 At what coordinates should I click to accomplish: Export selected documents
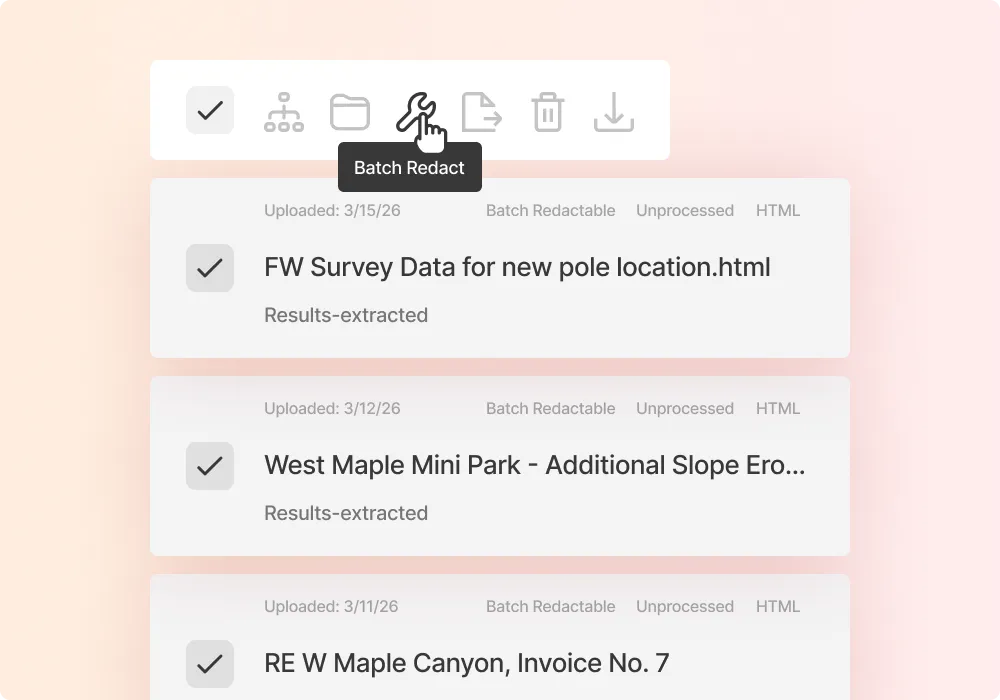[x=481, y=112]
